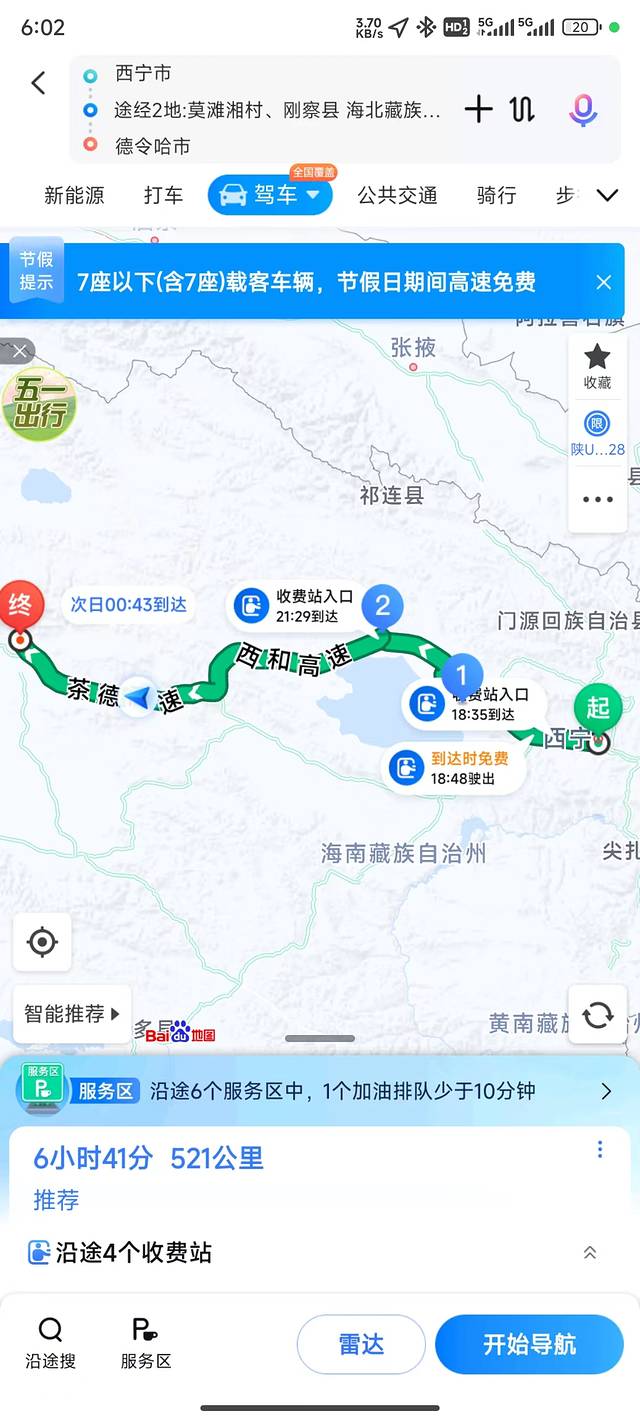Viewport: 640px width, 1422px height.
Task: Switch to the 打车 tab
Action: (163, 195)
